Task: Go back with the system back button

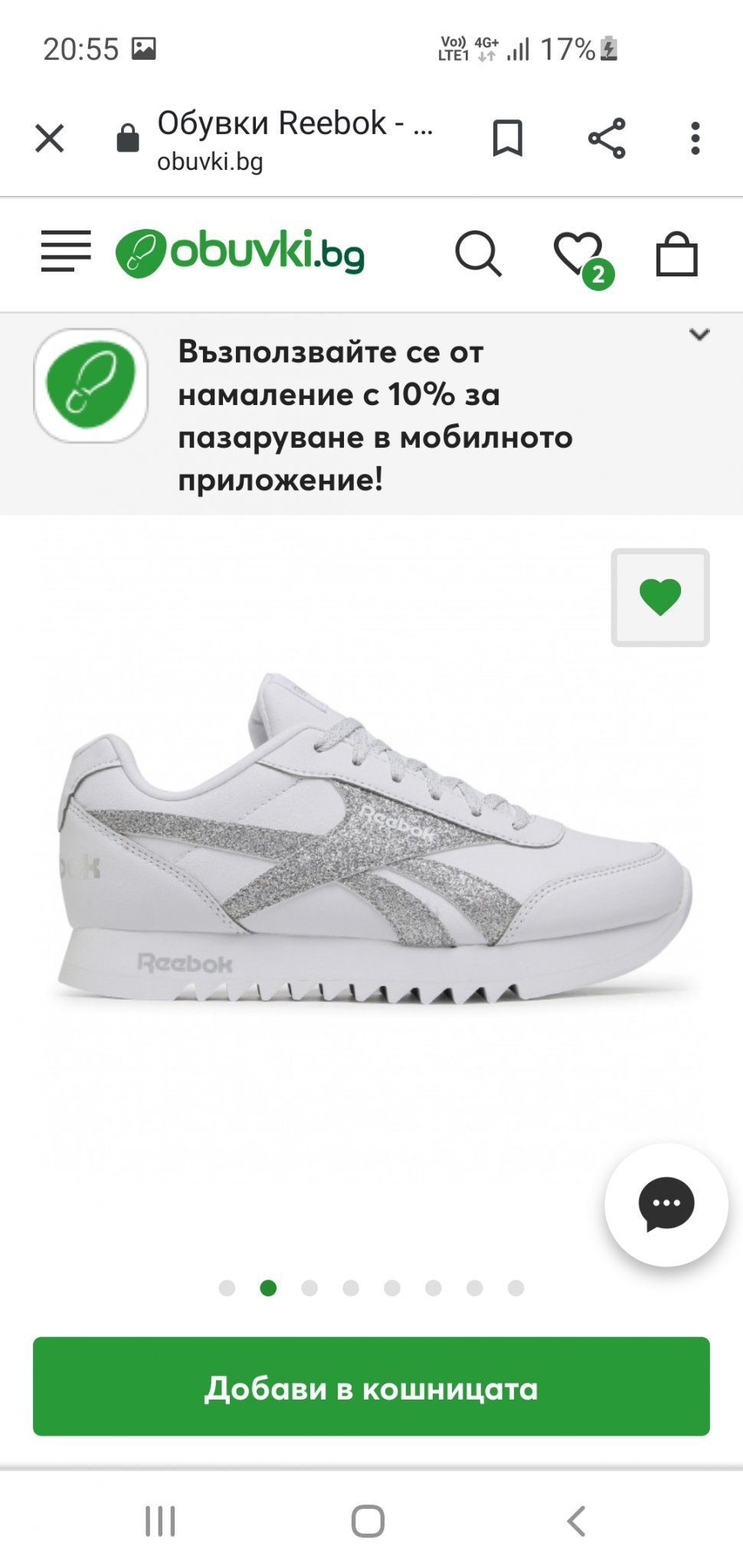Action: point(576,1521)
